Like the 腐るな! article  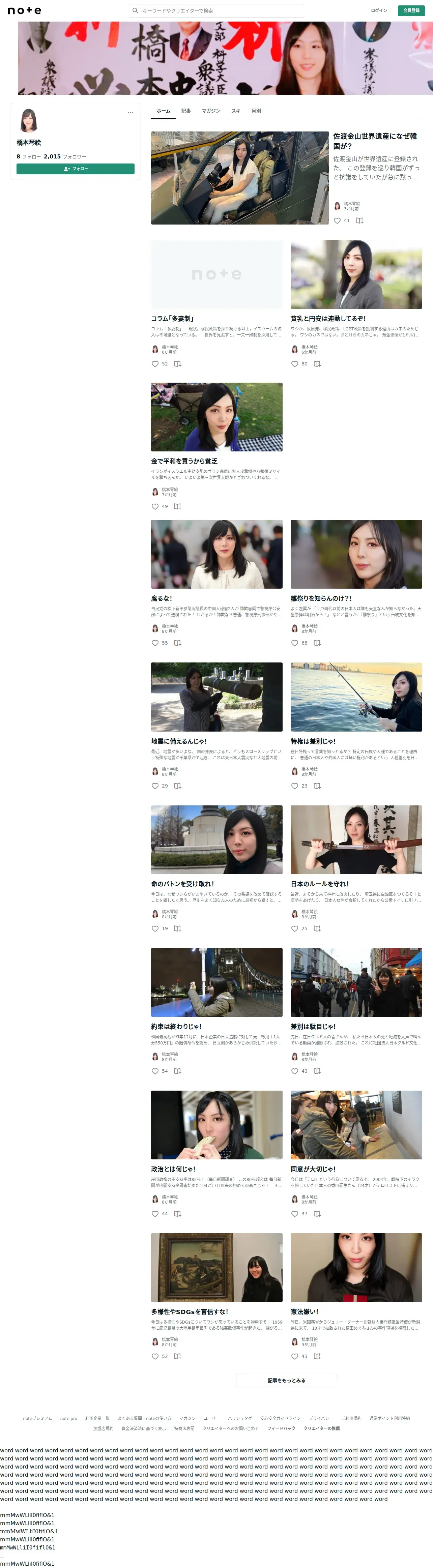pyautogui.click(x=155, y=643)
